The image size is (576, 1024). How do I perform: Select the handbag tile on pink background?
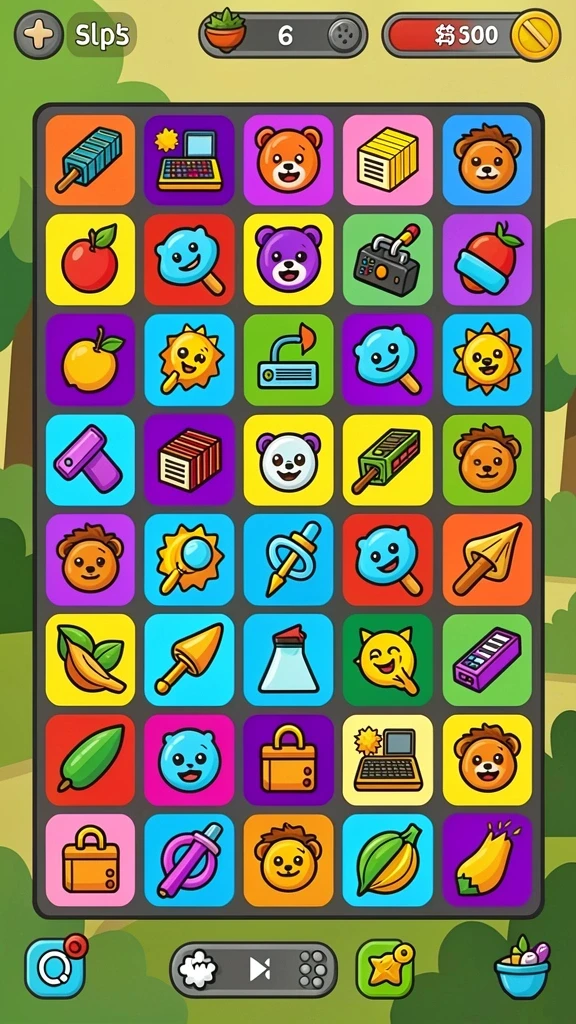pos(90,860)
